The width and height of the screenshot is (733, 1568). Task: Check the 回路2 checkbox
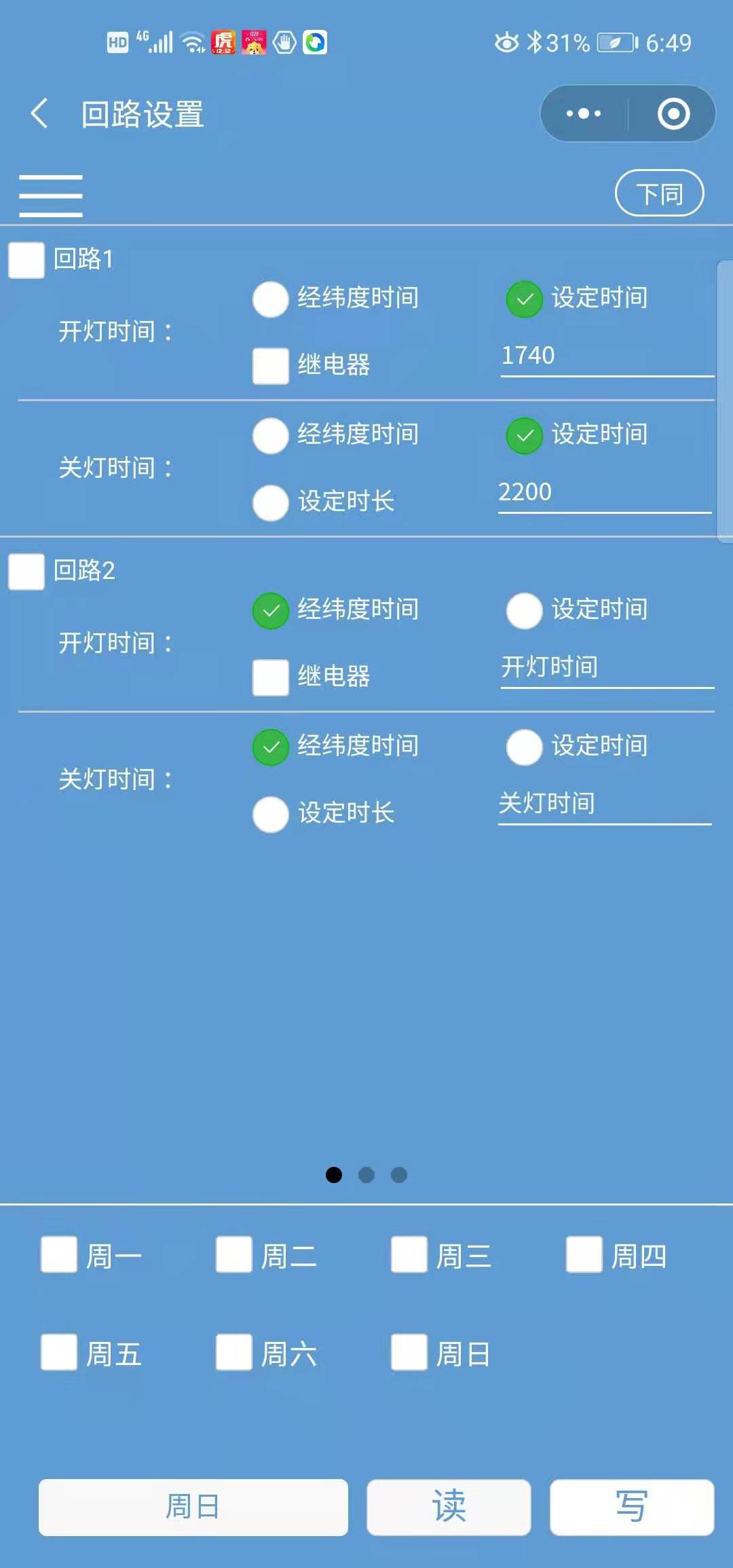(x=26, y=572)
